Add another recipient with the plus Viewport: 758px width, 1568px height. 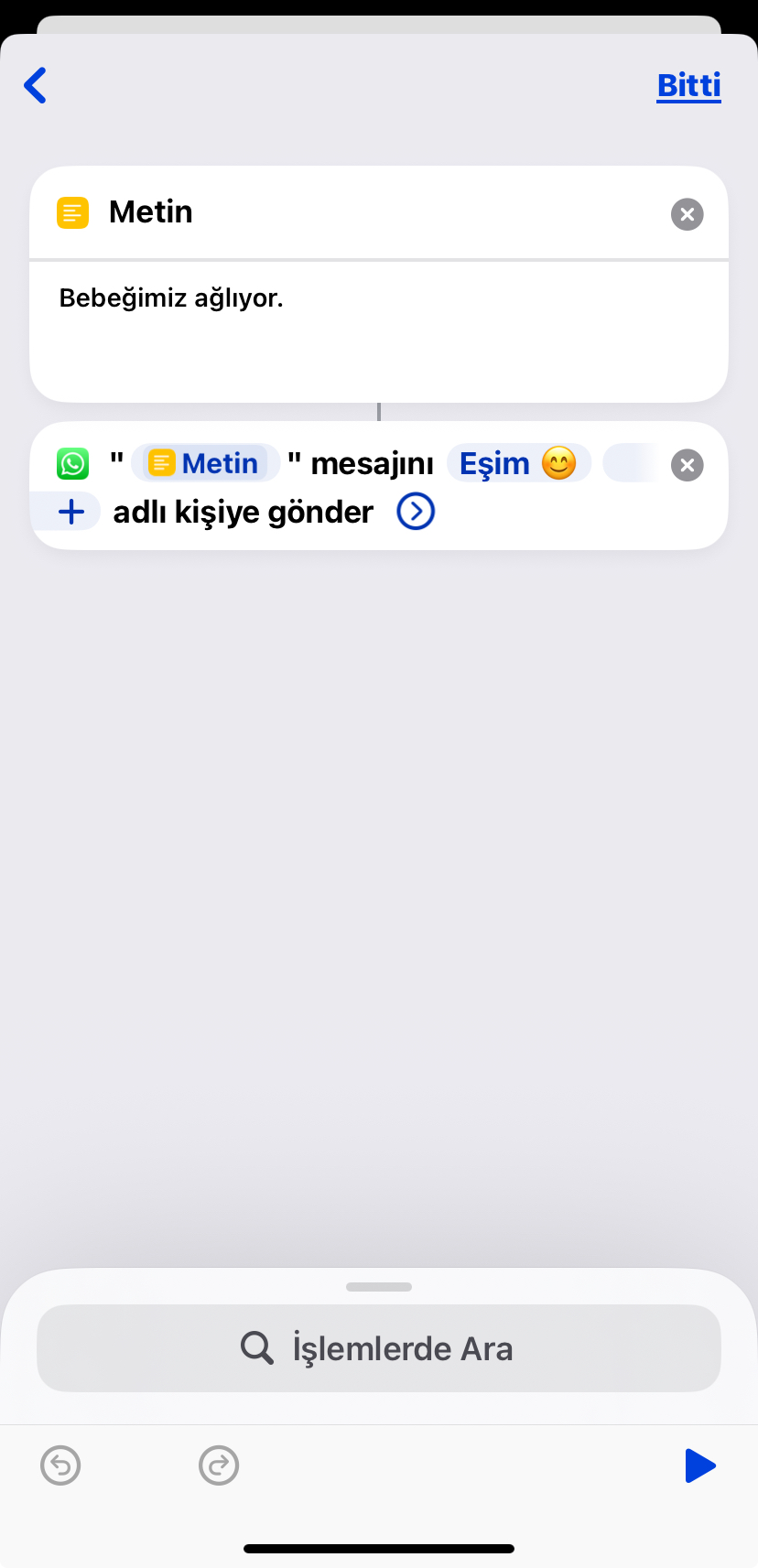[71, 512]
